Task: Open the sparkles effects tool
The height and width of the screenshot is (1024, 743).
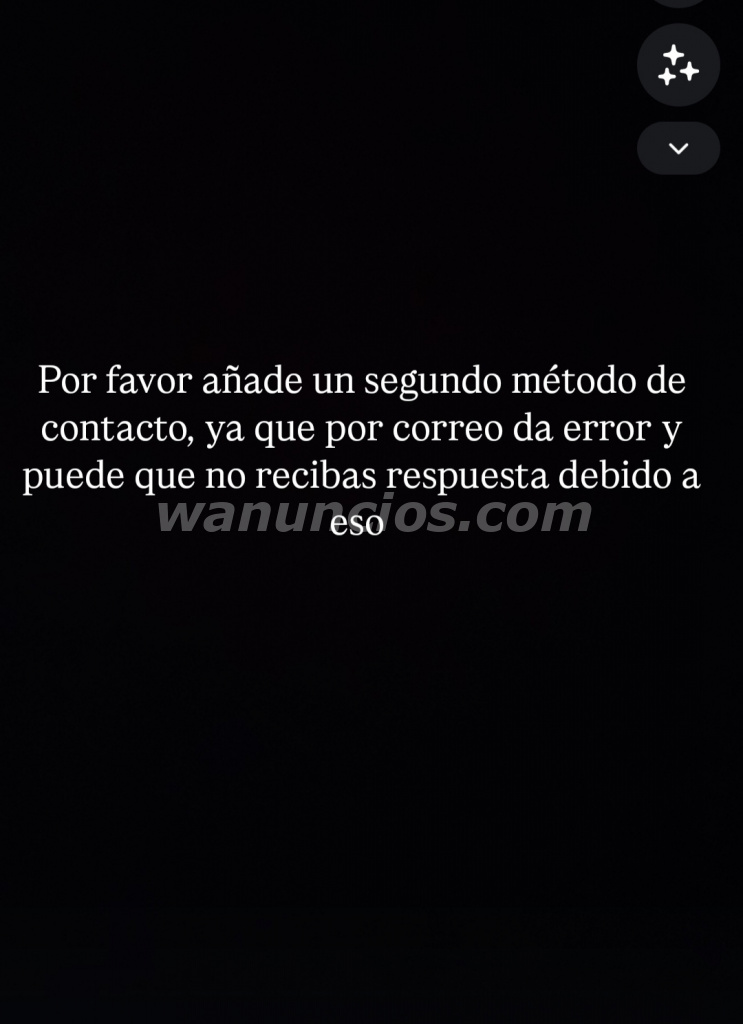Action: 678,65
